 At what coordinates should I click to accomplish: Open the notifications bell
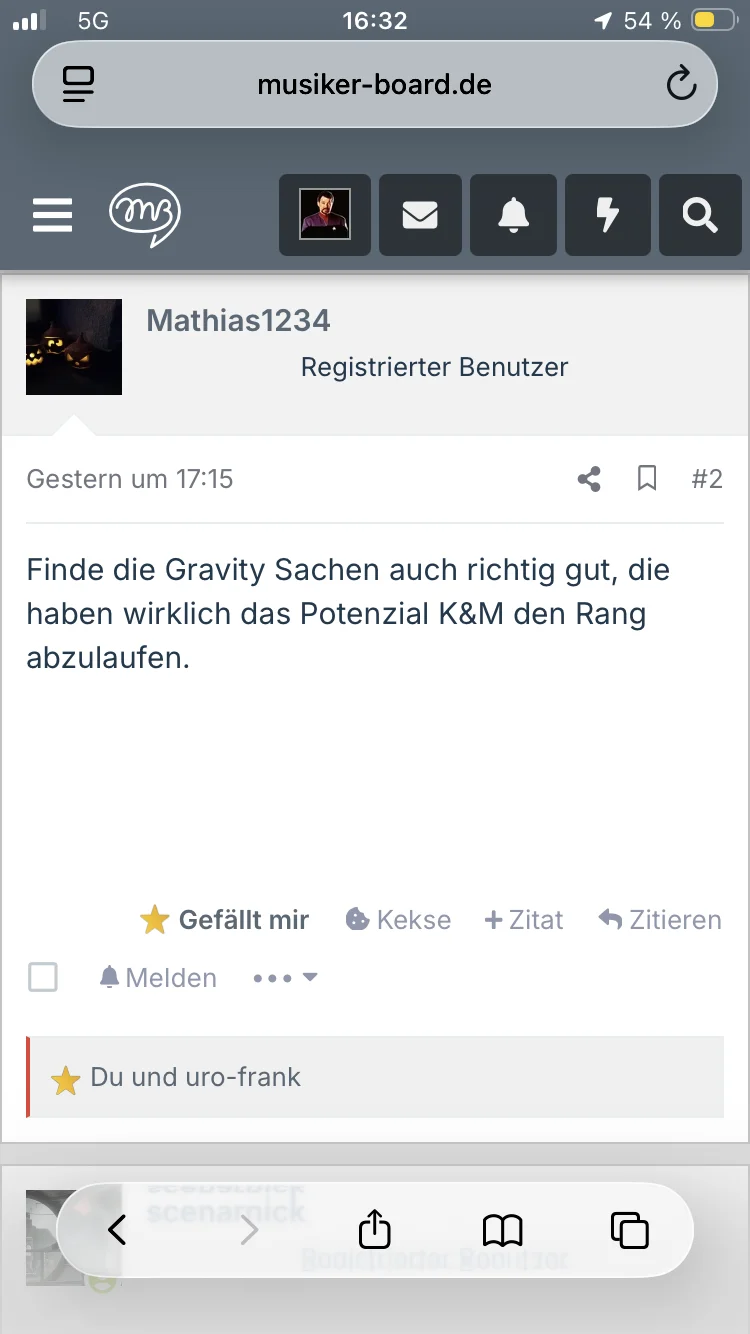(x=513, y=214)
